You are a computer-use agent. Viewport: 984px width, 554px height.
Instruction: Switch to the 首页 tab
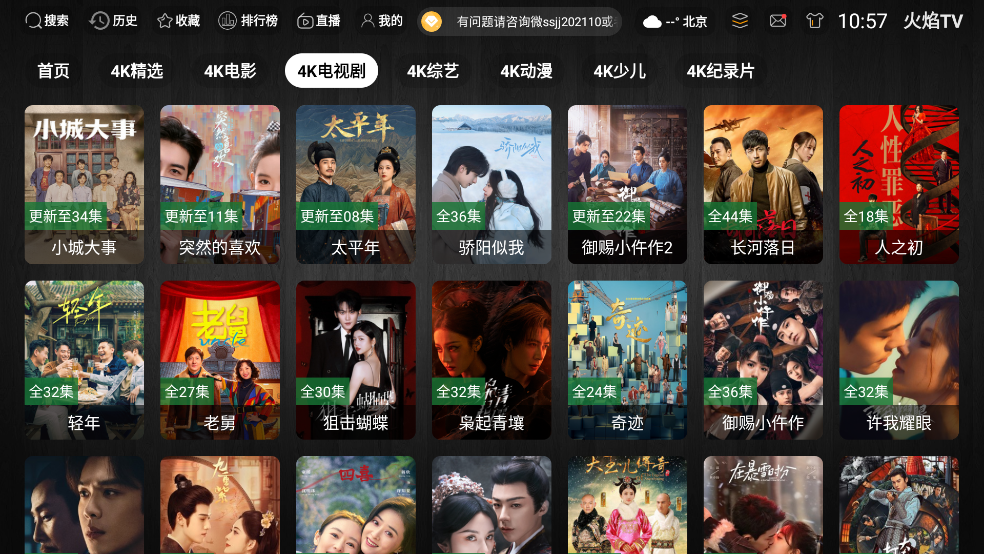coord(54,71)
